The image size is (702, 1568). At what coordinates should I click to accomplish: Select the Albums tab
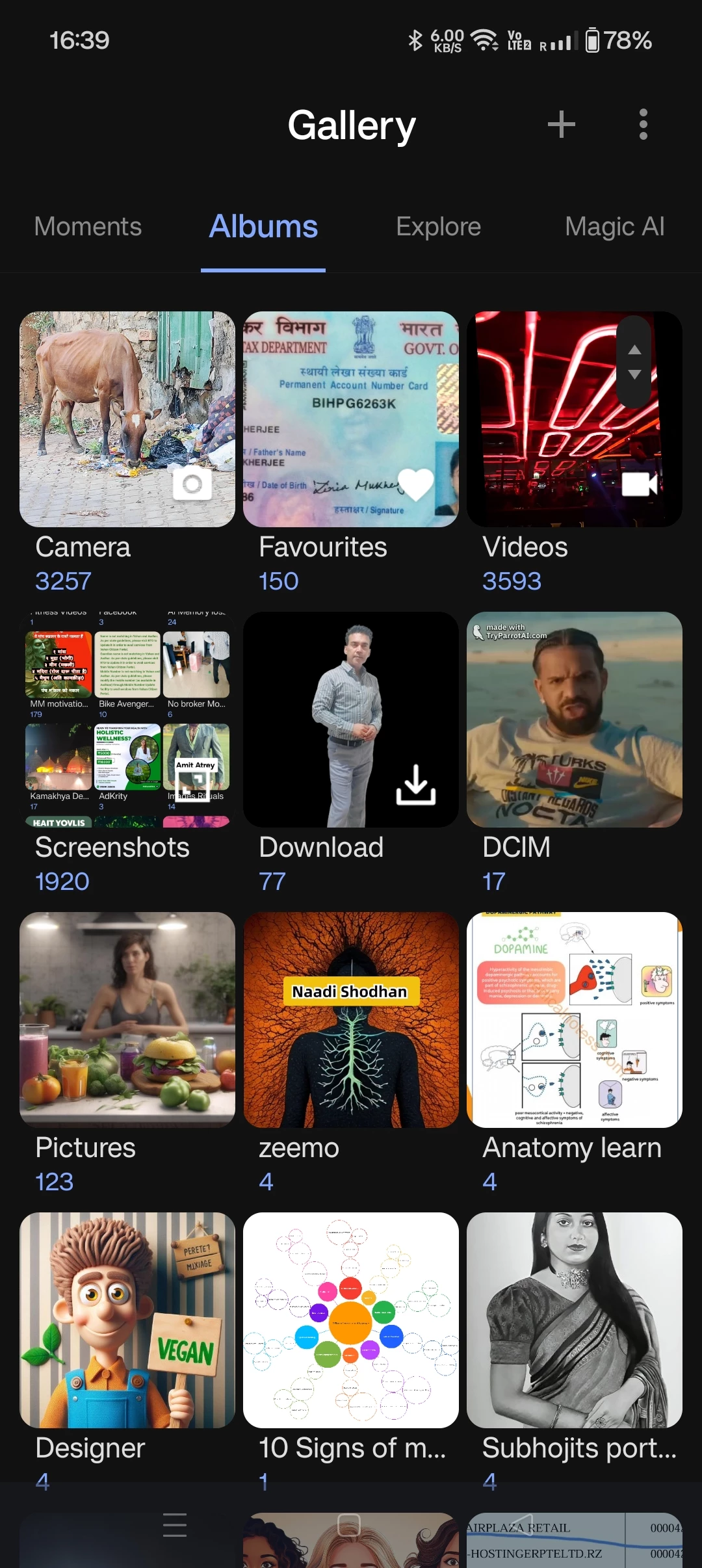pos(263,227)
